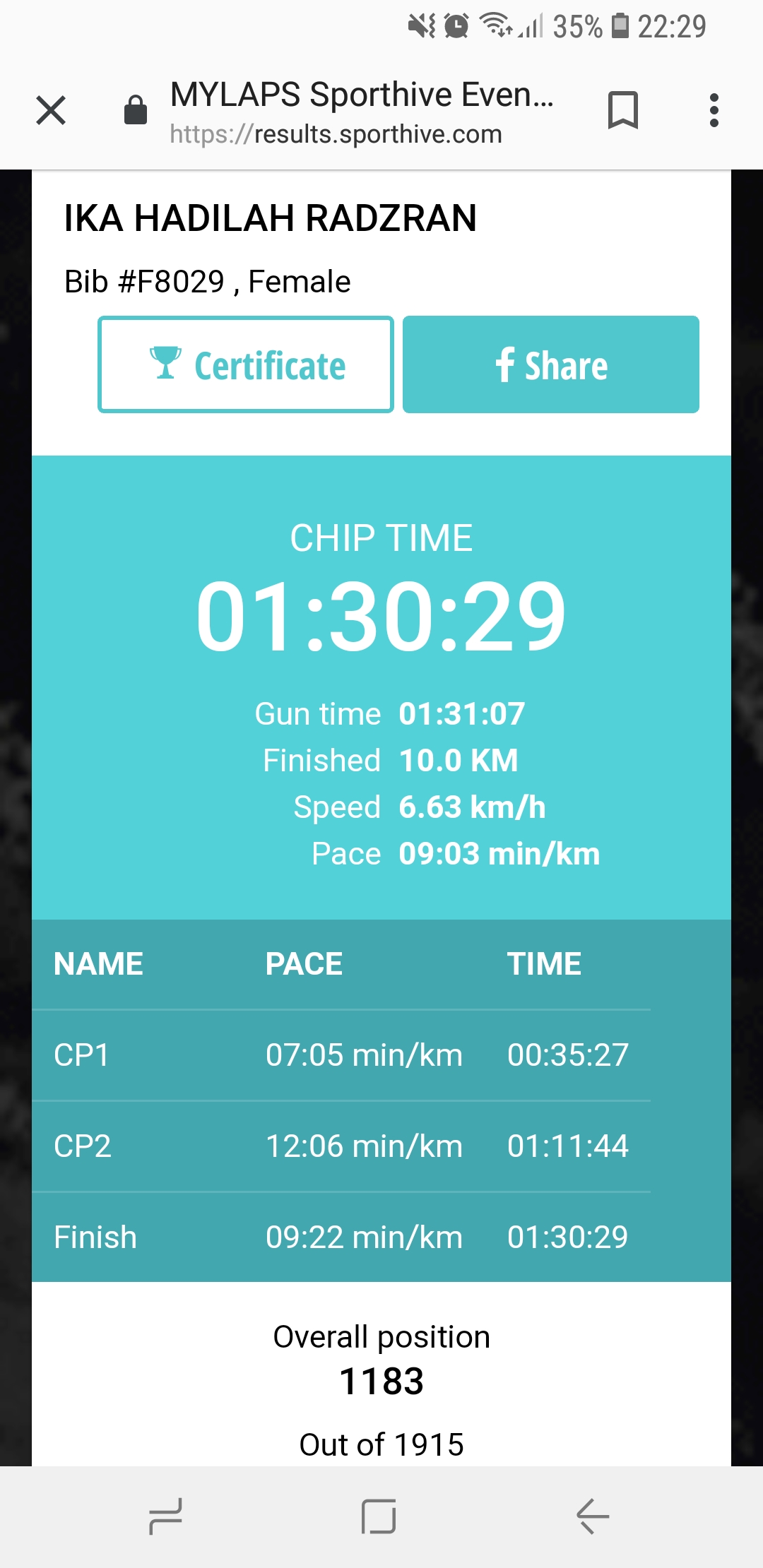View site security info via lock icon

tap(136, 110)
